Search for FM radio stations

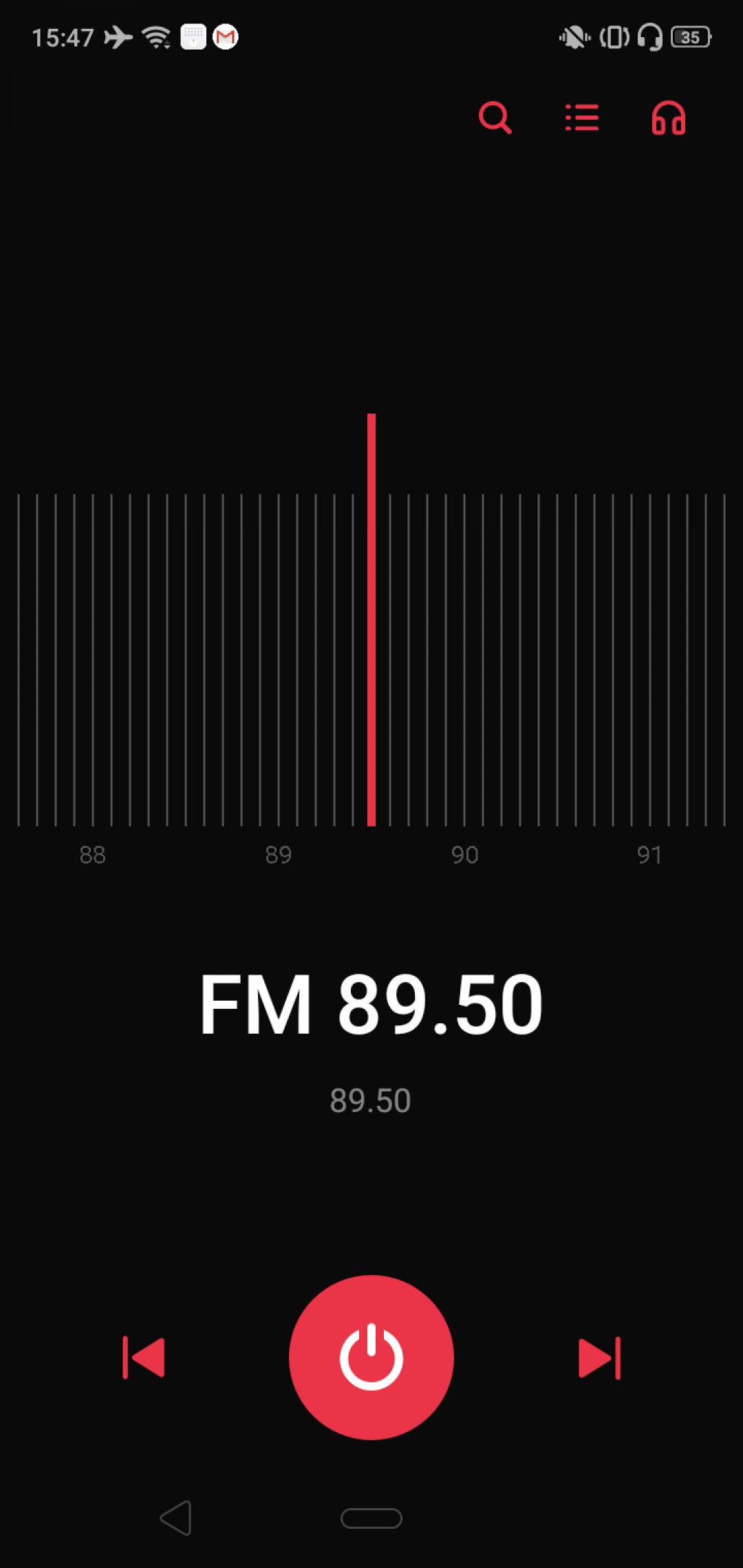coord(495,118)
